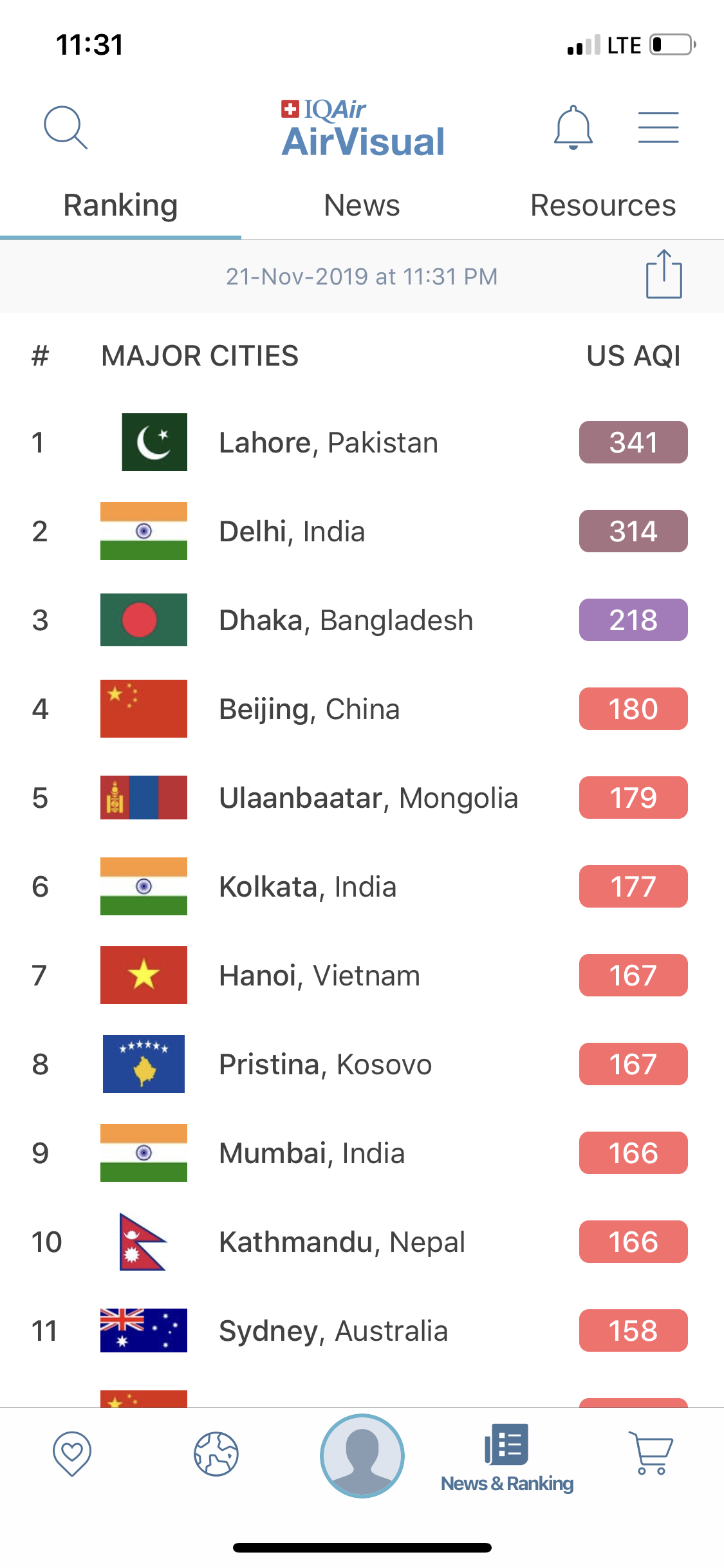Open the search magnifier icon

[x=65, y=127]
